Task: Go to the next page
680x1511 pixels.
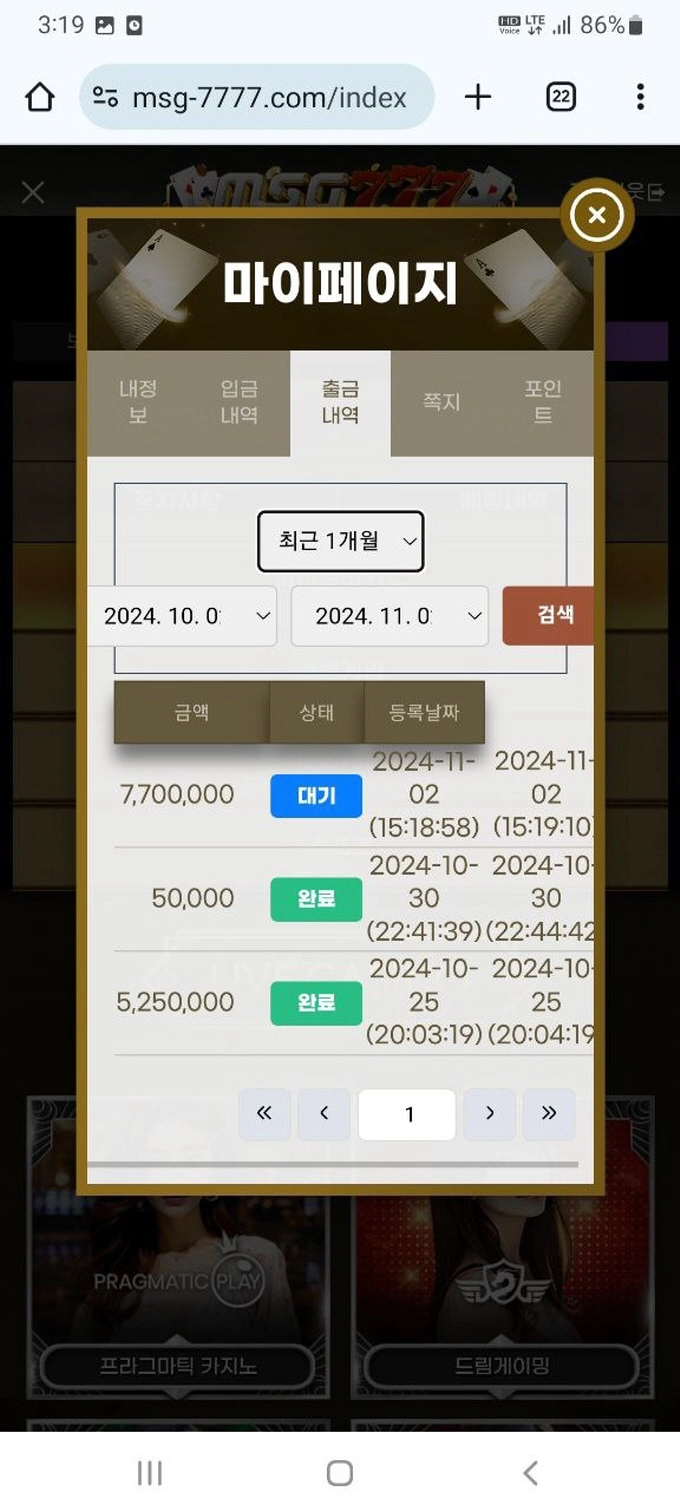Action: click(x=490, y=1114)
